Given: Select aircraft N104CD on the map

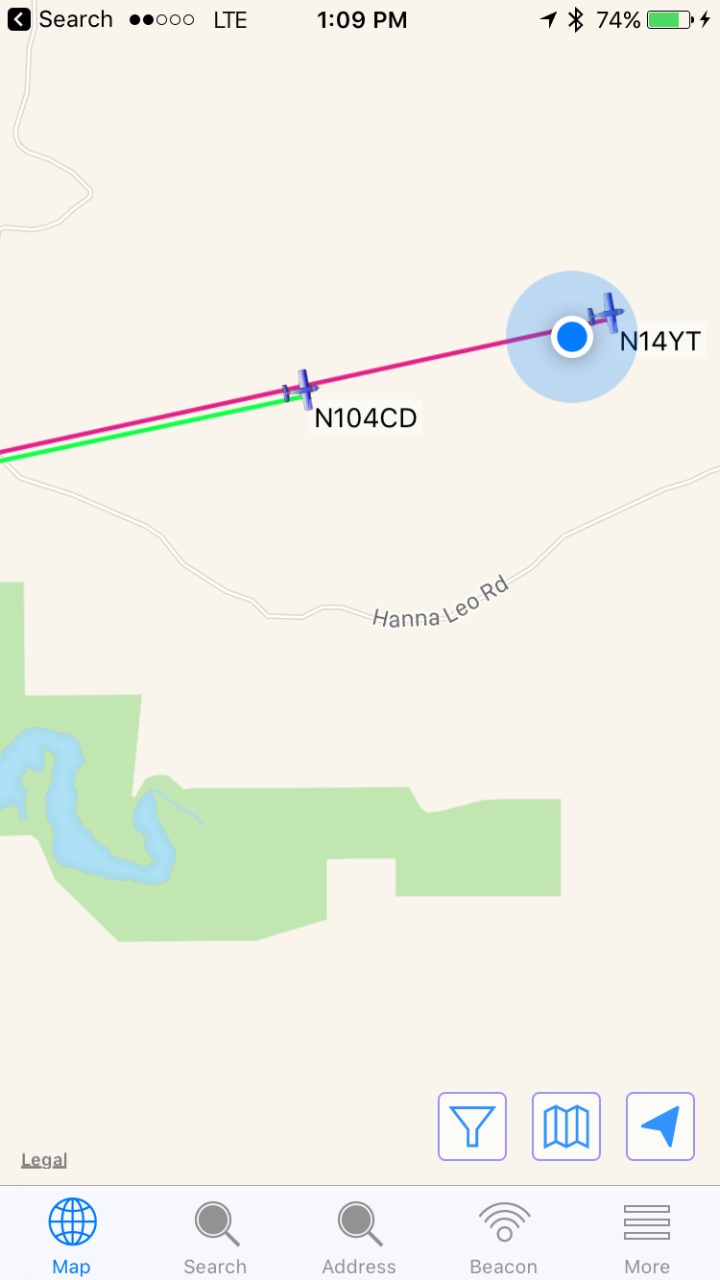Looking at the screenshot, I should [x=300, y=389].
